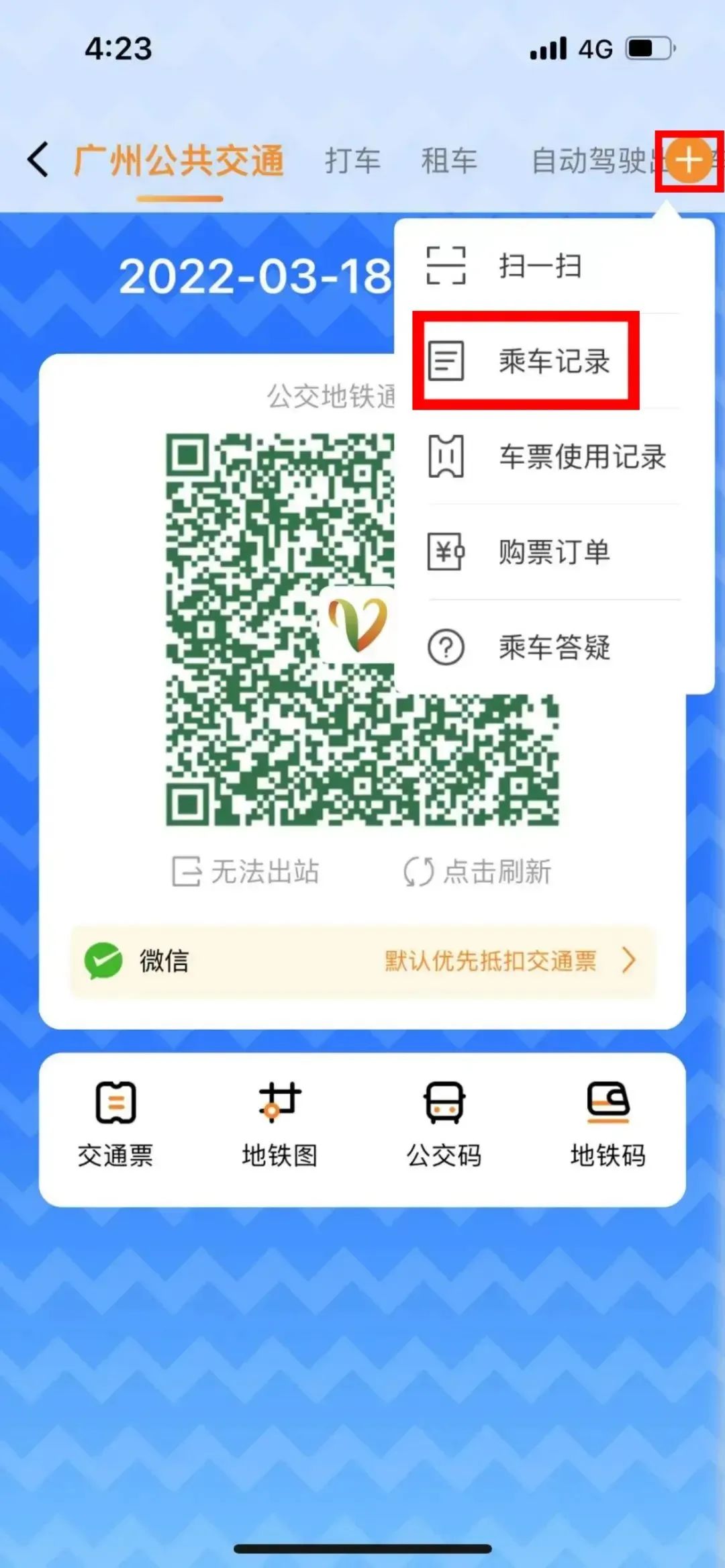Go back using the top-left arrow
The image size is (725, 1568).
[x=38, y=160]
